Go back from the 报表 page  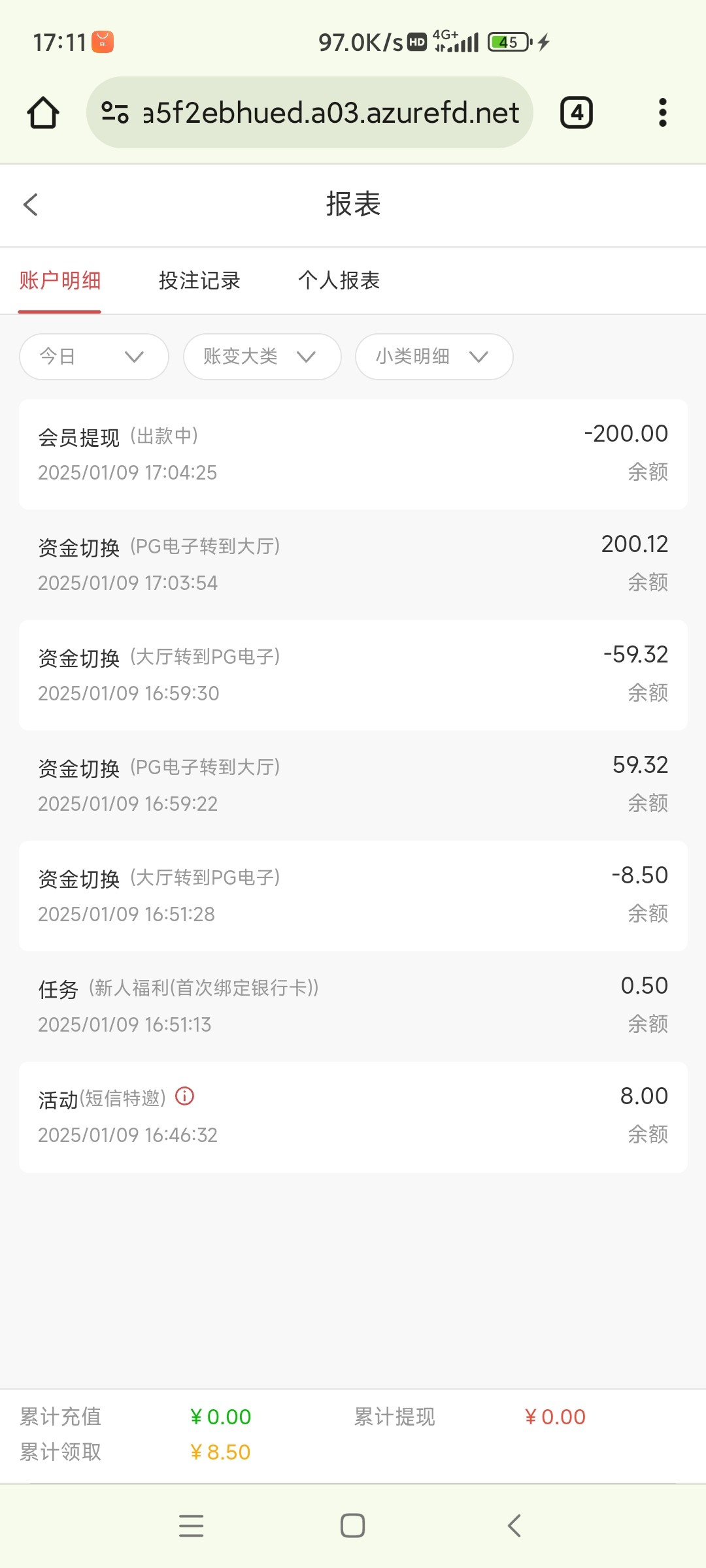[31, 204]
